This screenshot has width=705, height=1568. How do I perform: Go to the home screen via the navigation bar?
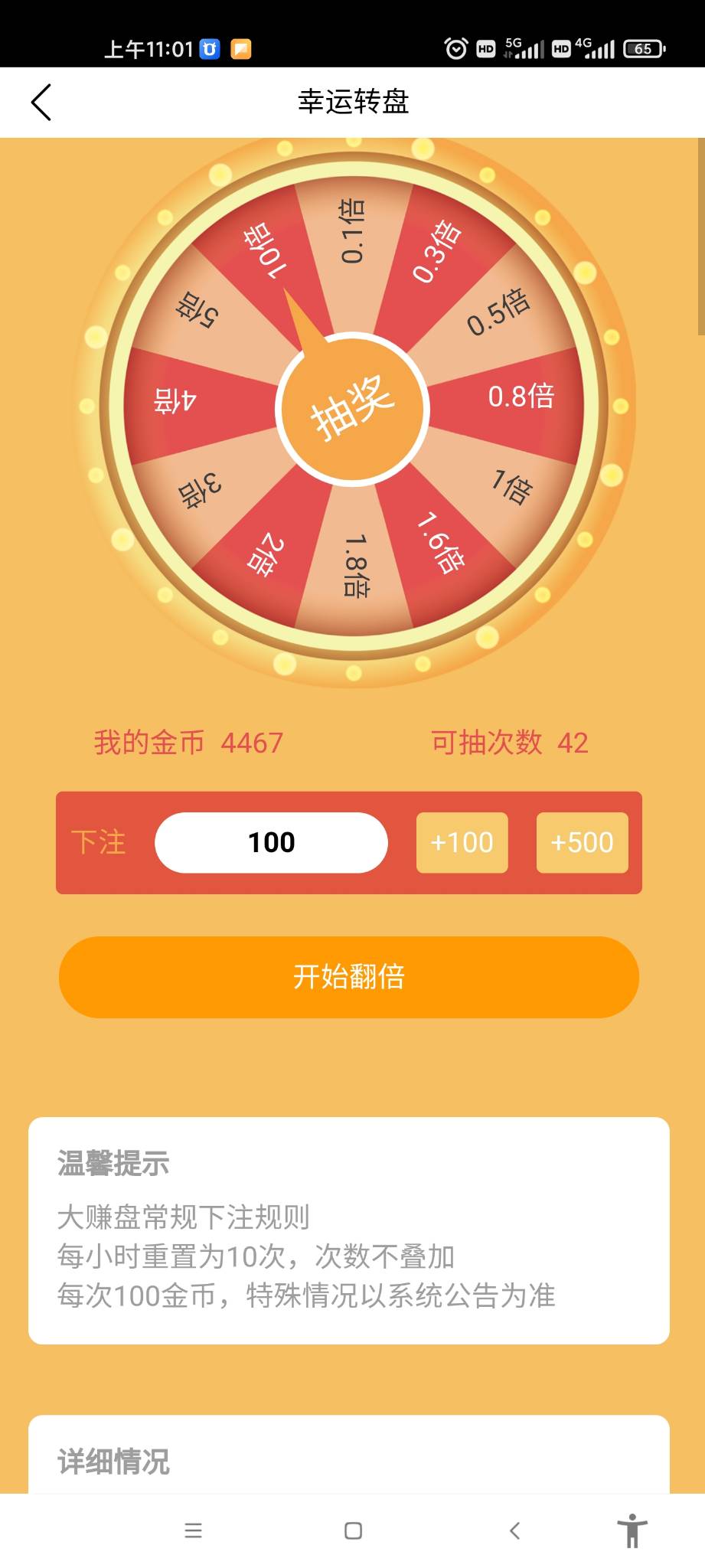click(353, 1530)
